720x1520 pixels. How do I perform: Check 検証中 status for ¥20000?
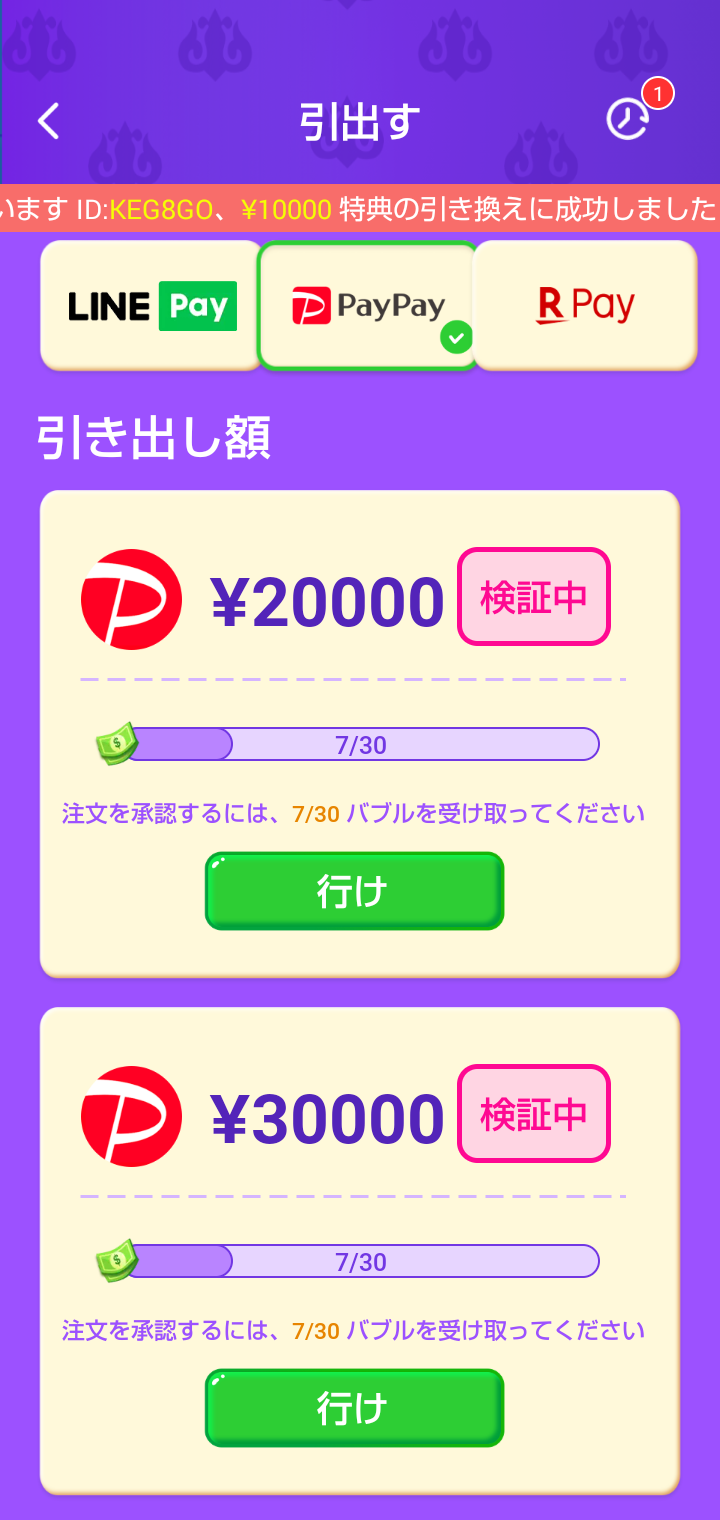[534, 597]
